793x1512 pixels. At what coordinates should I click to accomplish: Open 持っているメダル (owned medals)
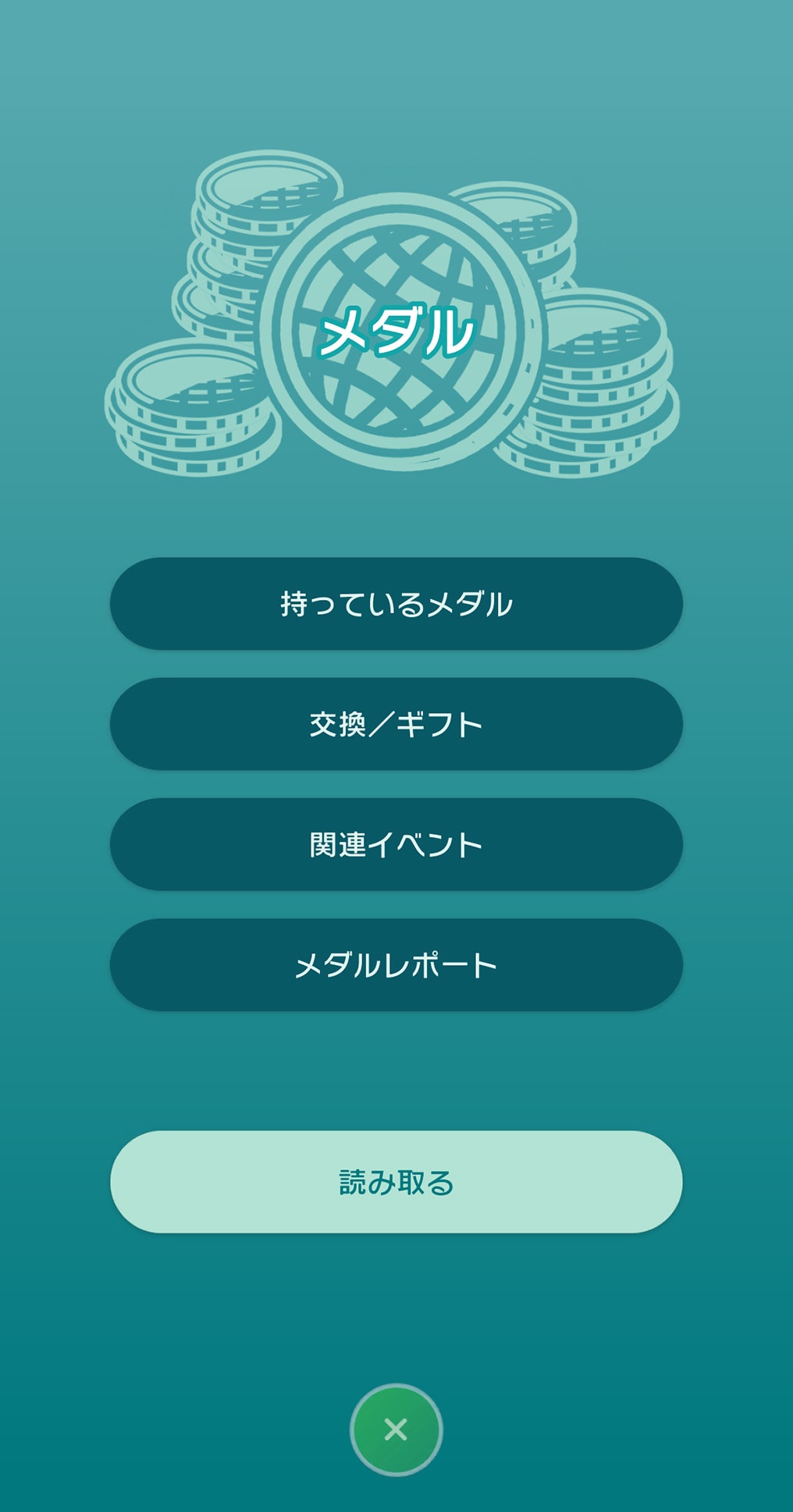(396, 604)
